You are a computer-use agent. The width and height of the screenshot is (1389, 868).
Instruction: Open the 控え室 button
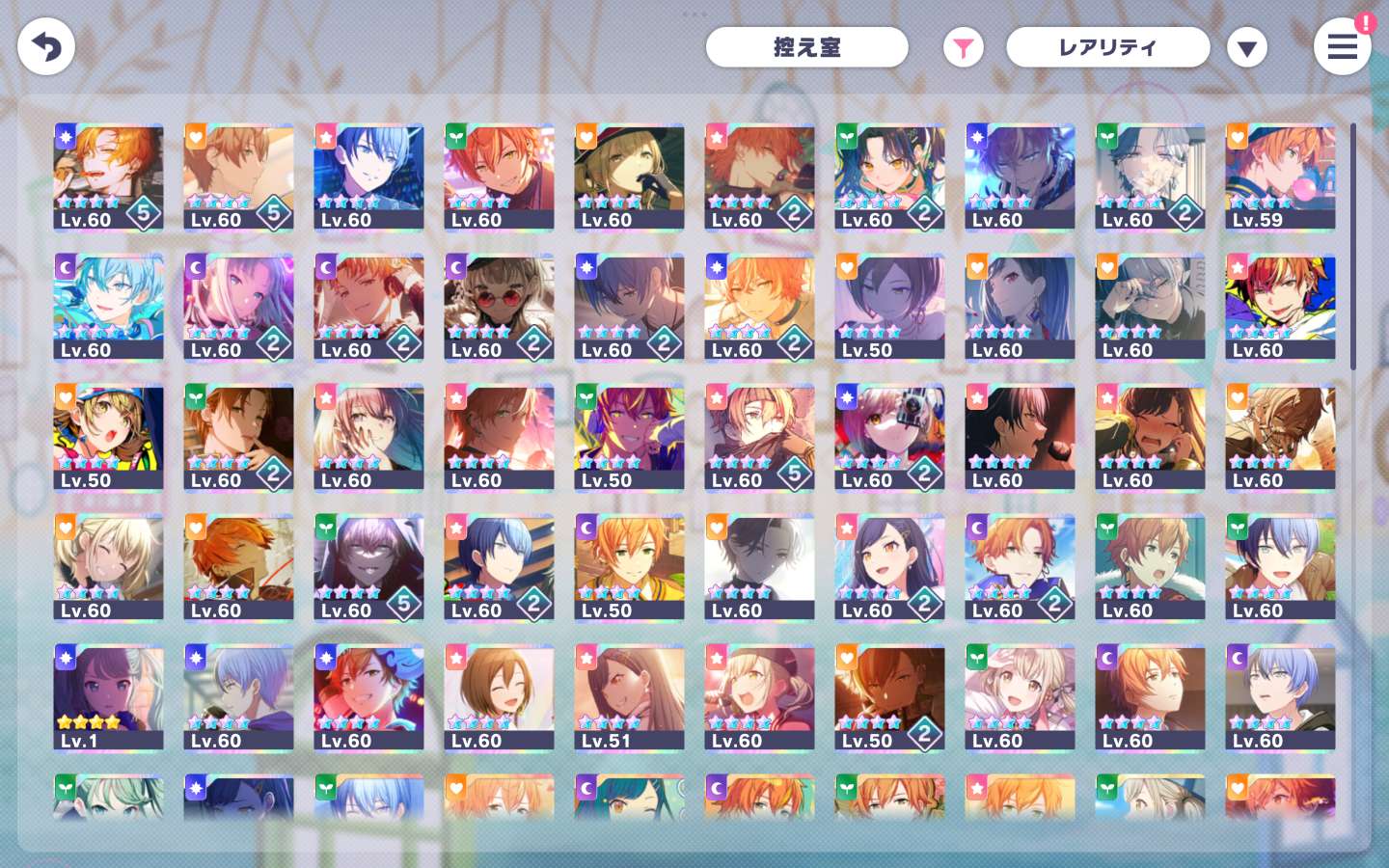coord(806,47)
